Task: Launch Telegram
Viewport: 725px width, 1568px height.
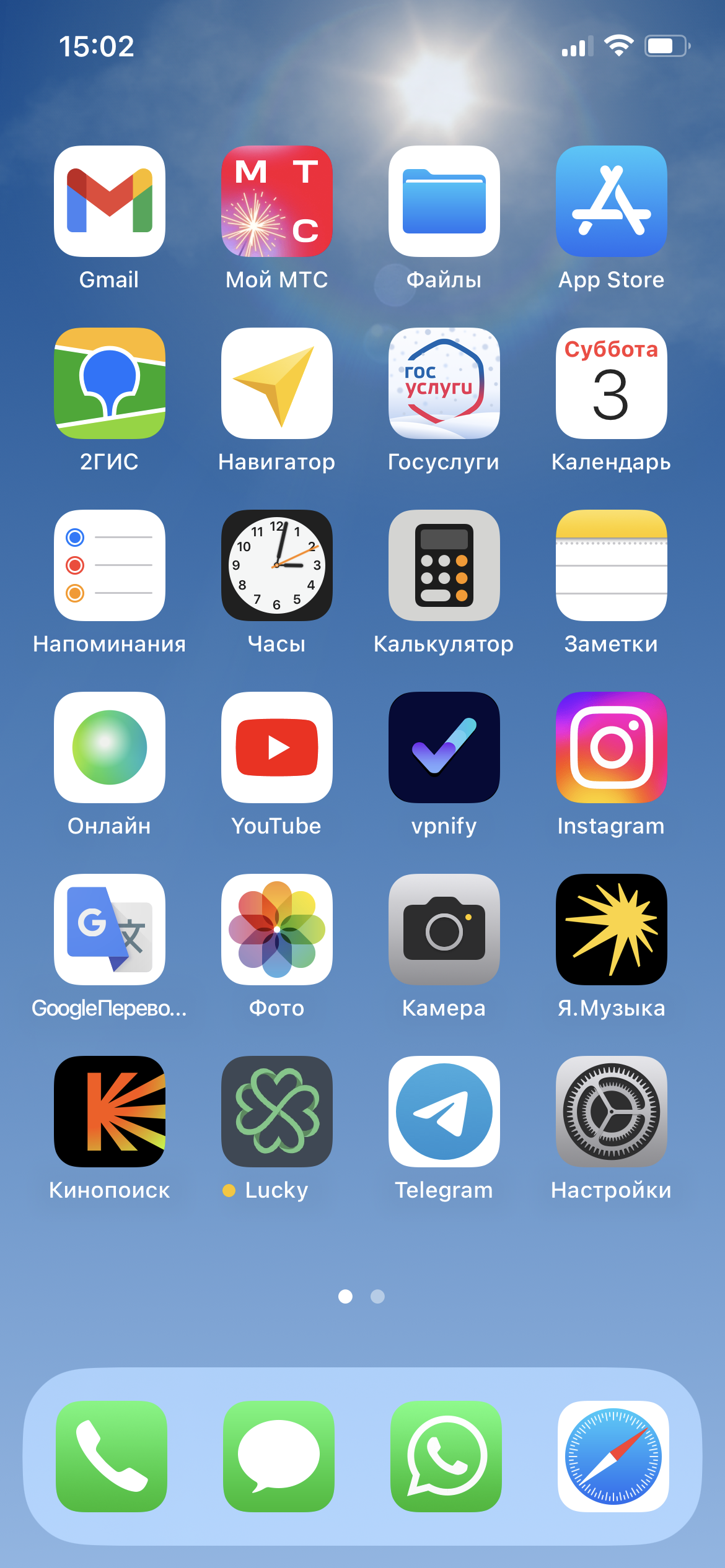Action: coord(444,1112)
